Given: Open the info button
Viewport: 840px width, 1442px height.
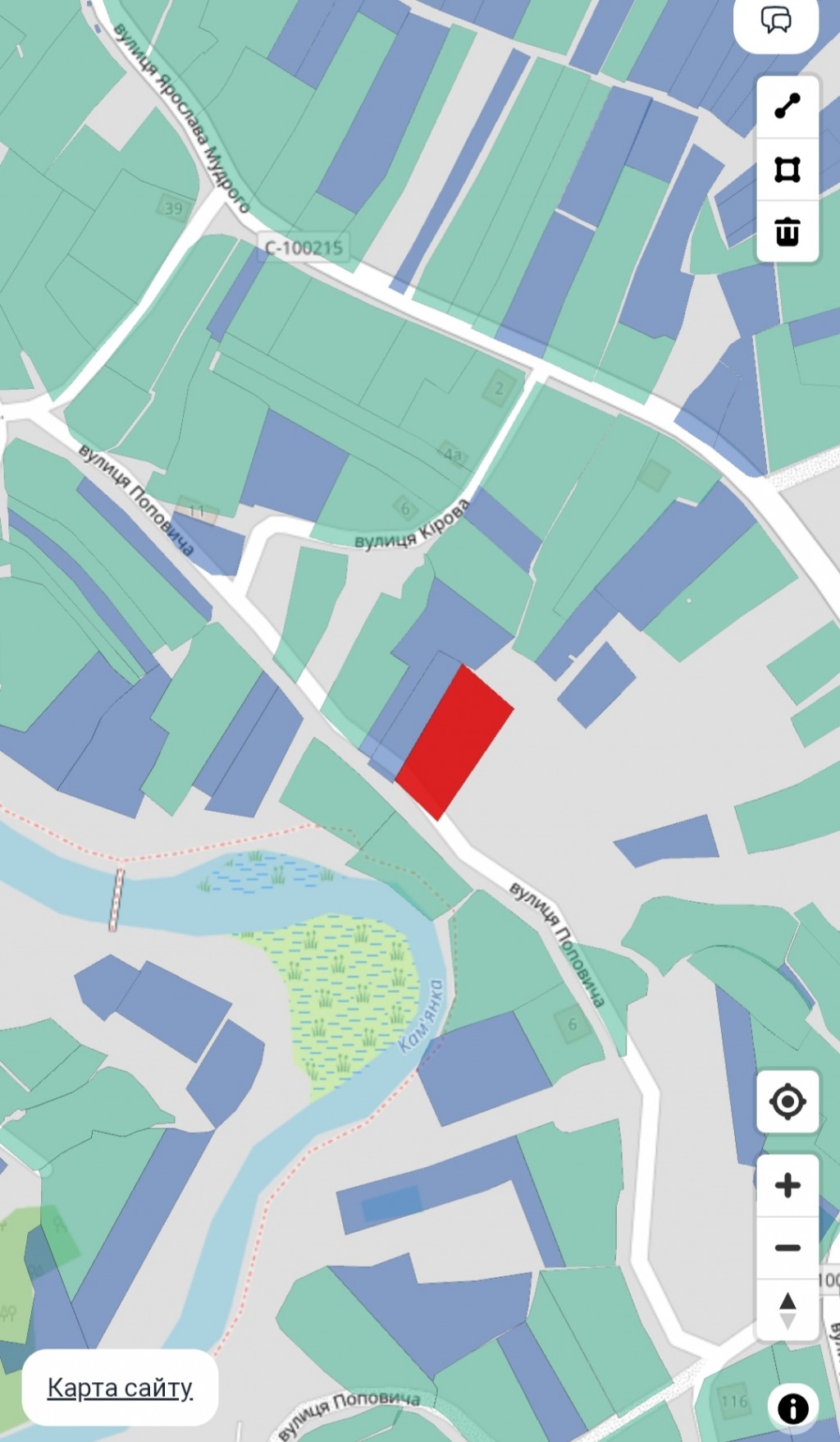Looking at the screenshot, I should [792, 1408].
